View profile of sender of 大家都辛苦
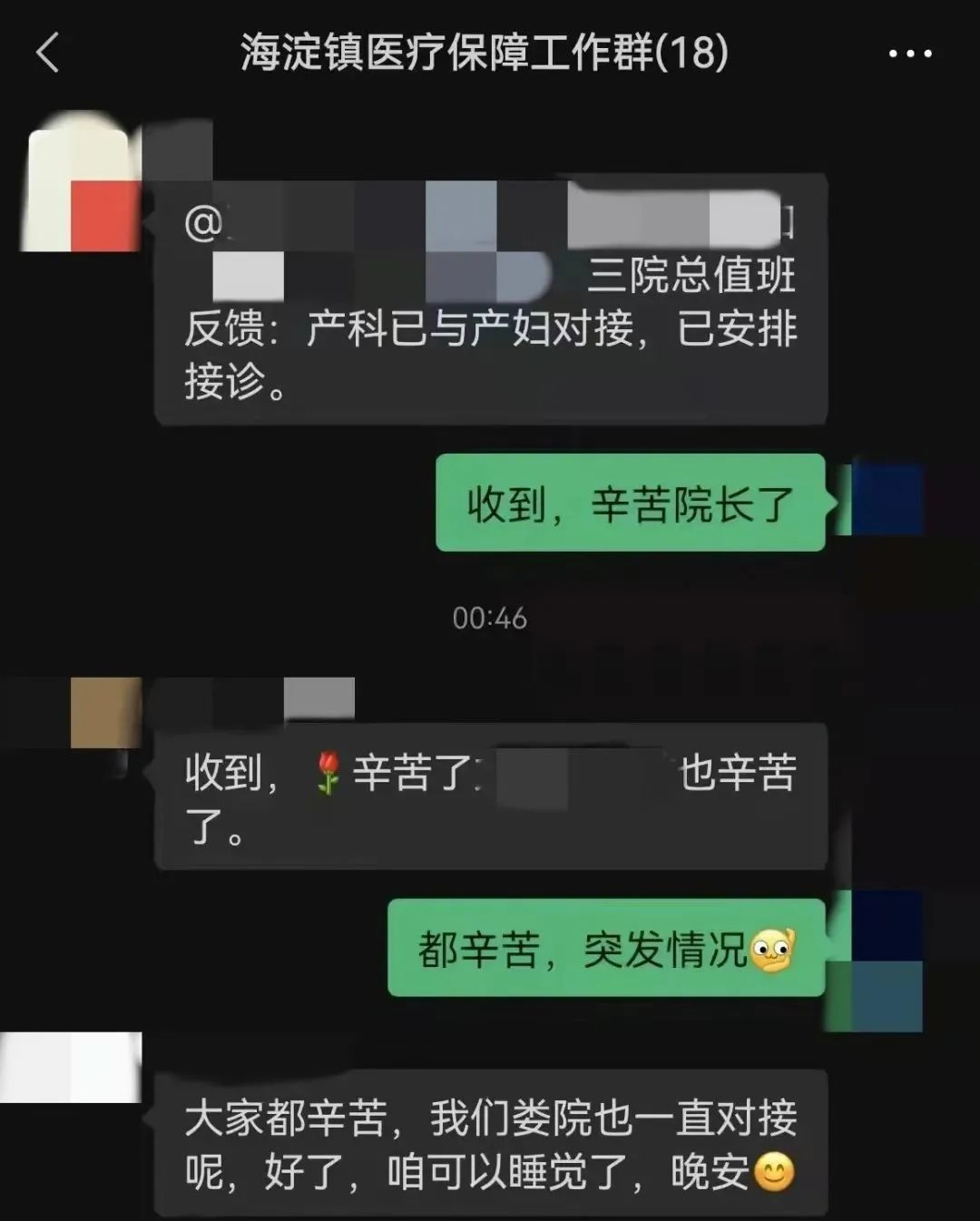The image size is (980, 1221). (73, 1067)
